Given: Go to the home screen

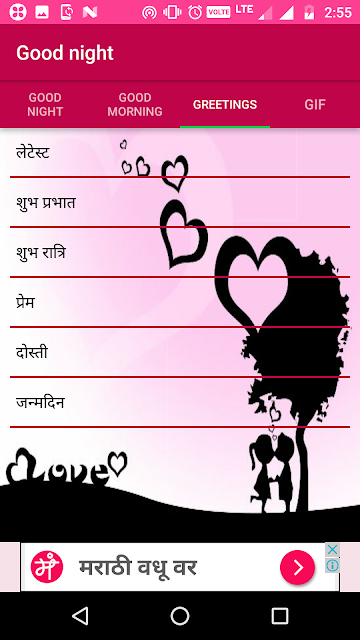Looking at the screenshot, I should tap(180, 616).
